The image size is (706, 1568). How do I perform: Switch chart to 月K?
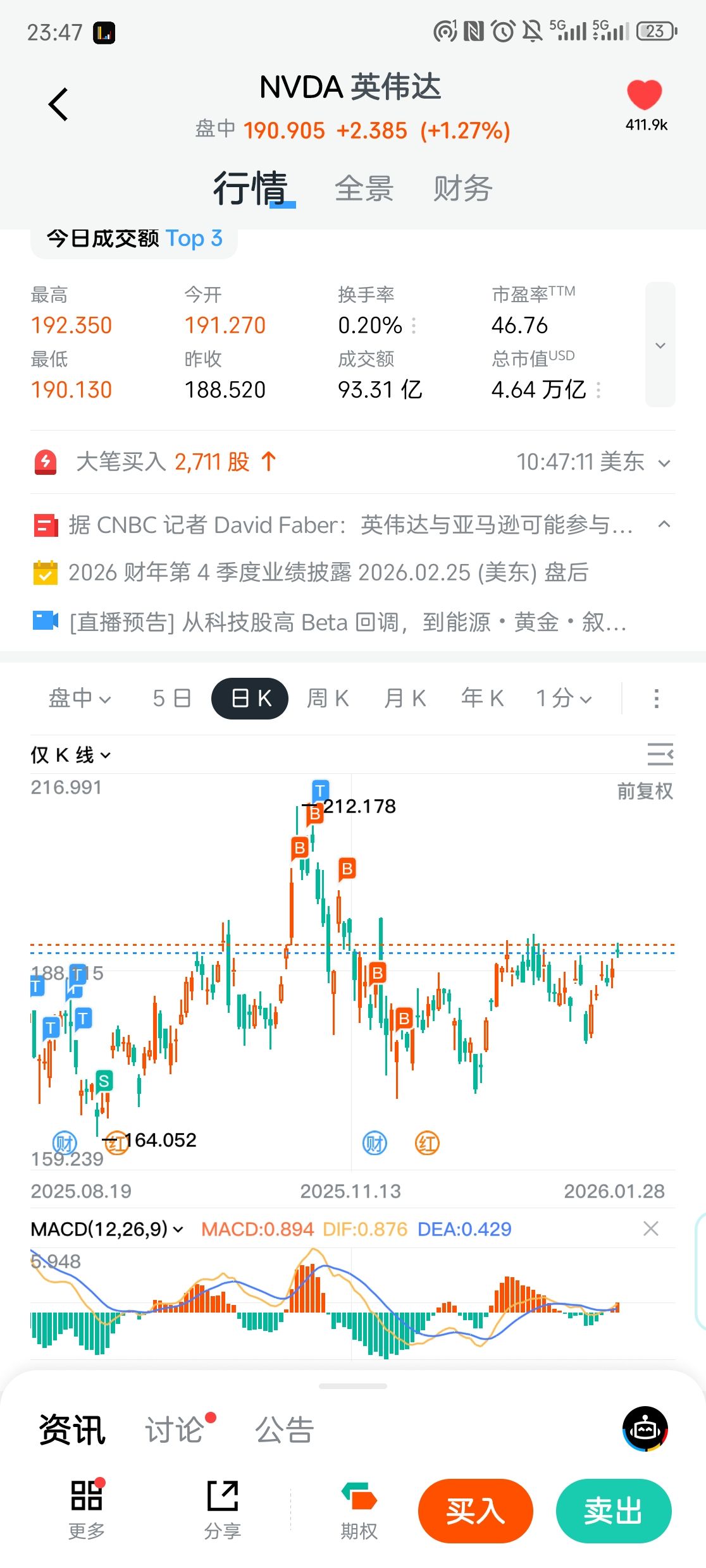pos(405,698)
